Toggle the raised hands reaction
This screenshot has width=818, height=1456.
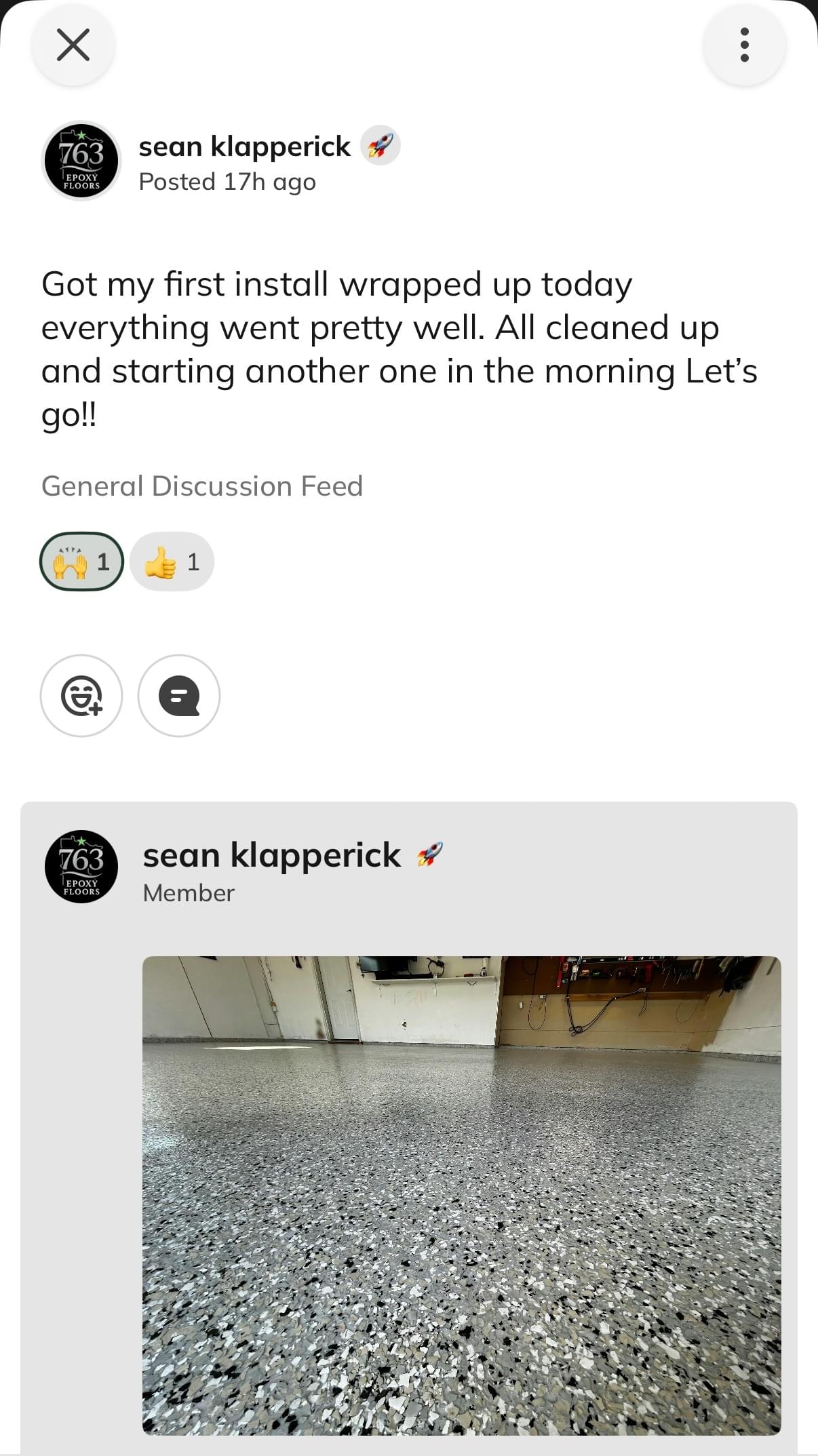point(82,562)
